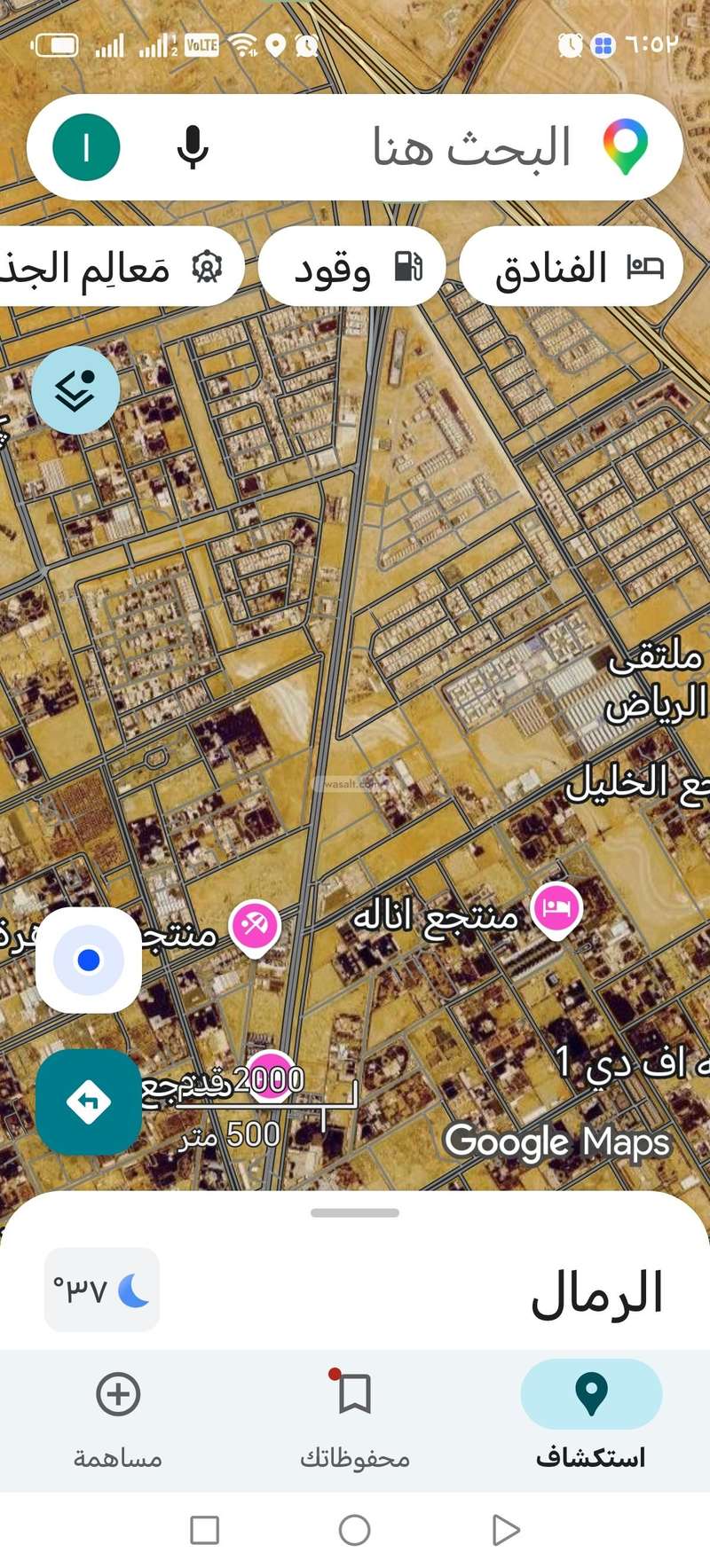Image resolution: width=710 pixels, height=1568 pixels.
Task: Open the map layers button
Action: tap(75, 390)
